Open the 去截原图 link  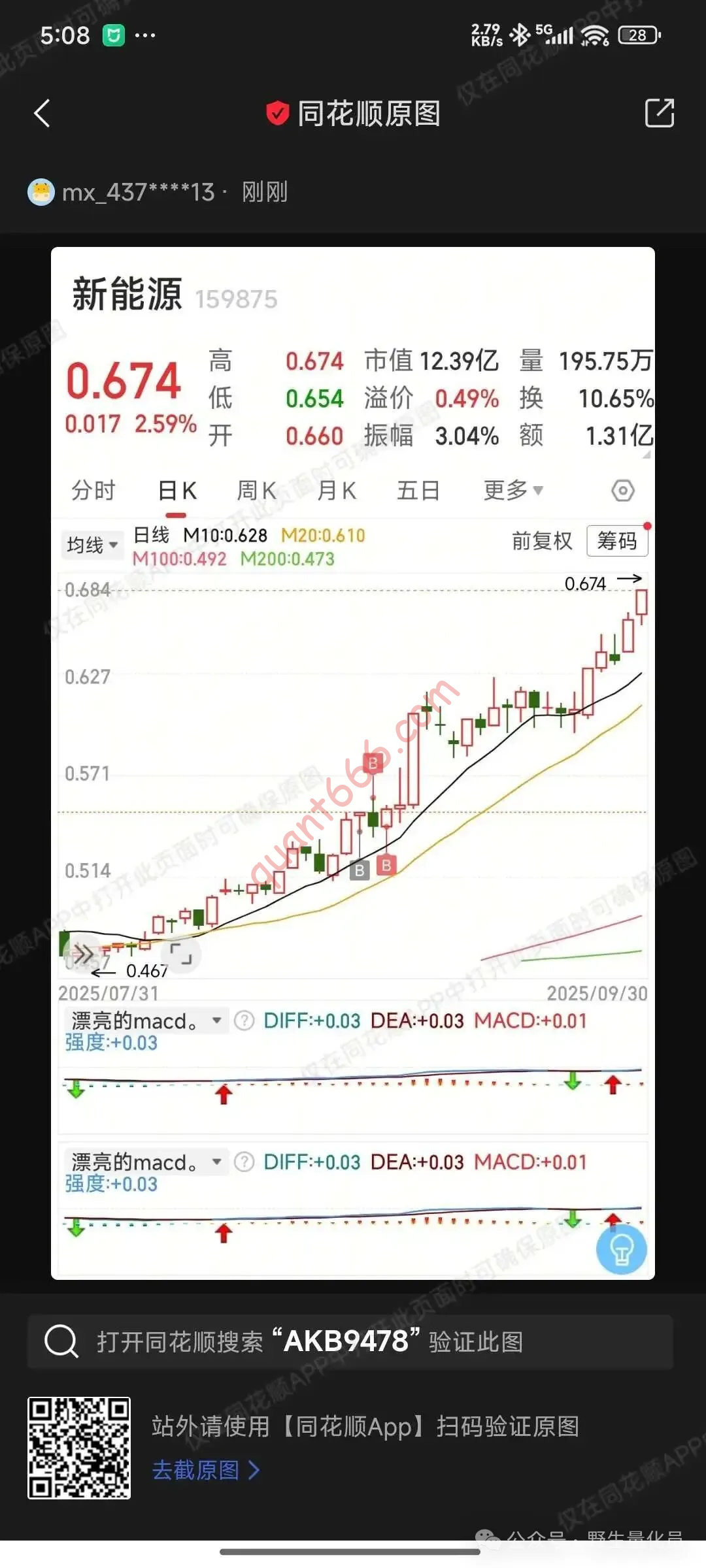(205, 1470)
